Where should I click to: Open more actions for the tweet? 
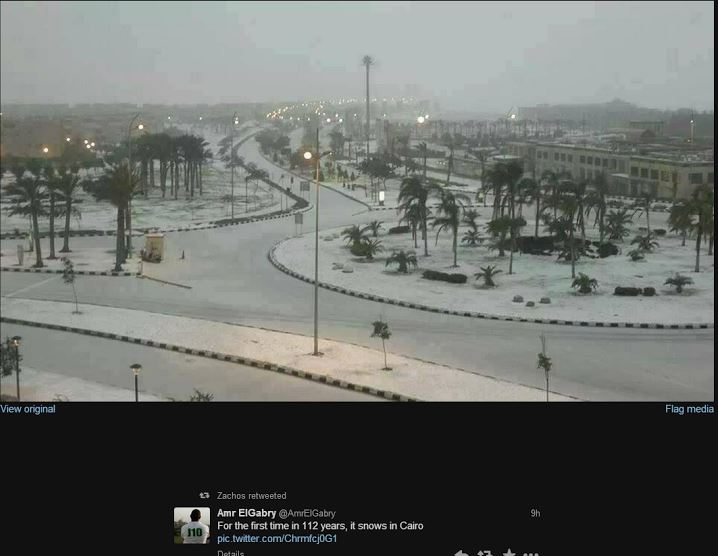tap(532, 553)
